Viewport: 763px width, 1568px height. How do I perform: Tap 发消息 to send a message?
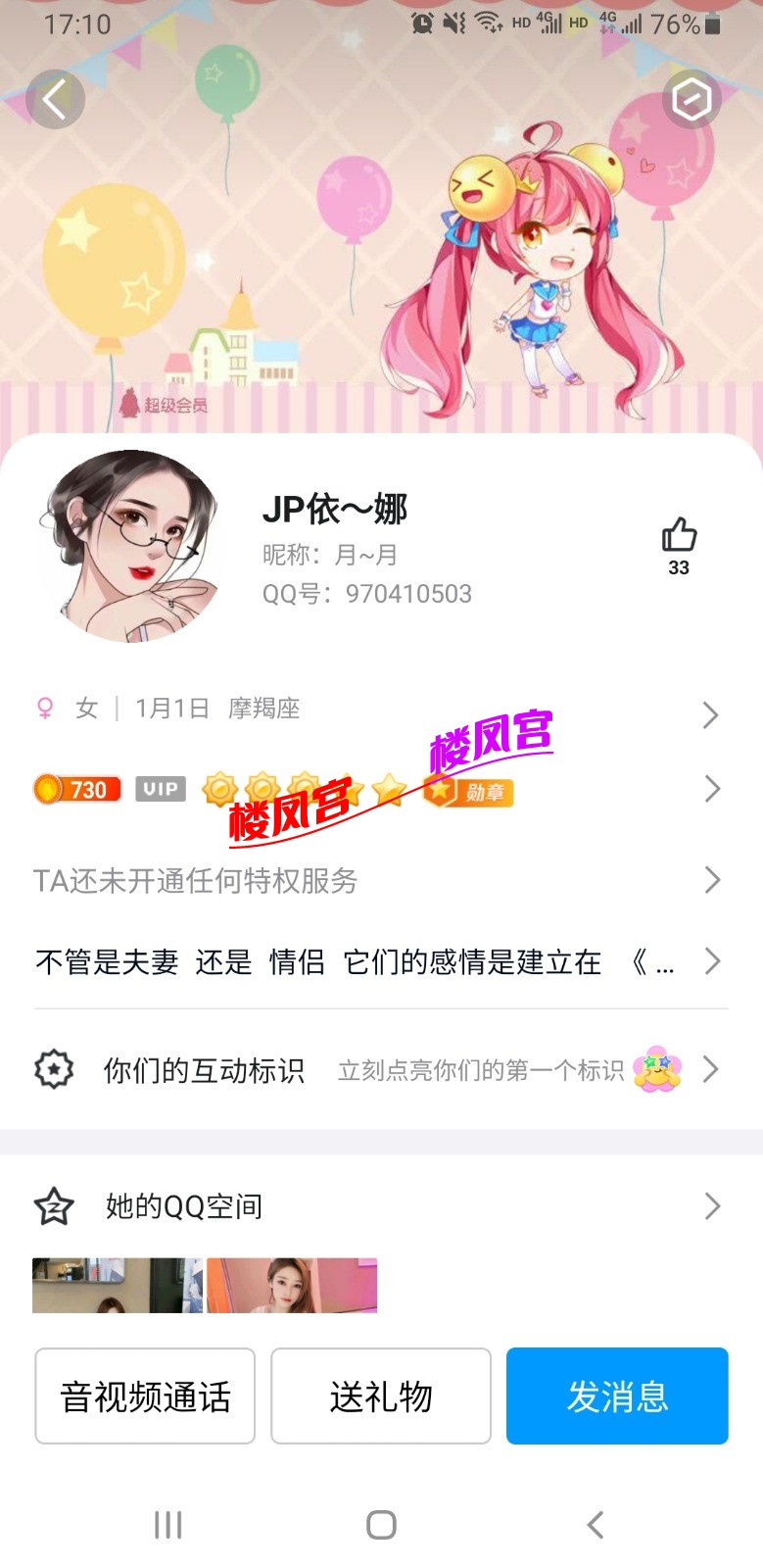[x=617, y=1396]
